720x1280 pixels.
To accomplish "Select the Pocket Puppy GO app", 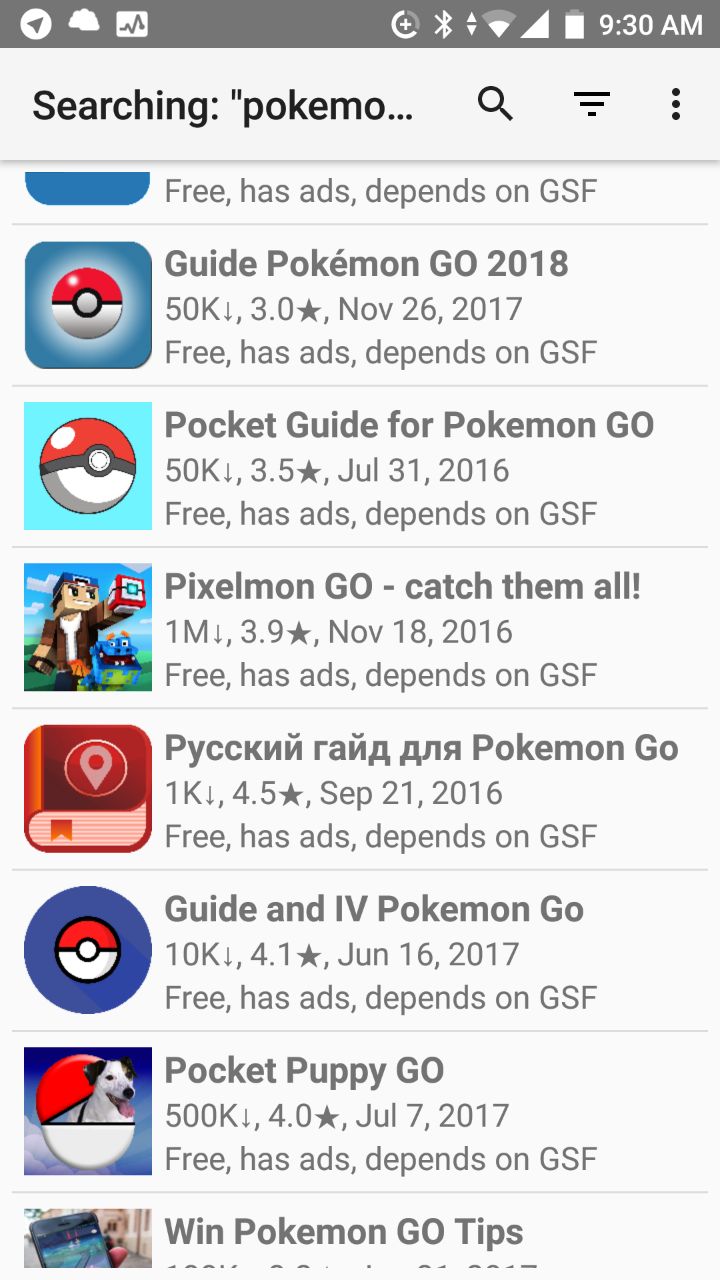I will pyautogui.click(x=360, y=1111).
